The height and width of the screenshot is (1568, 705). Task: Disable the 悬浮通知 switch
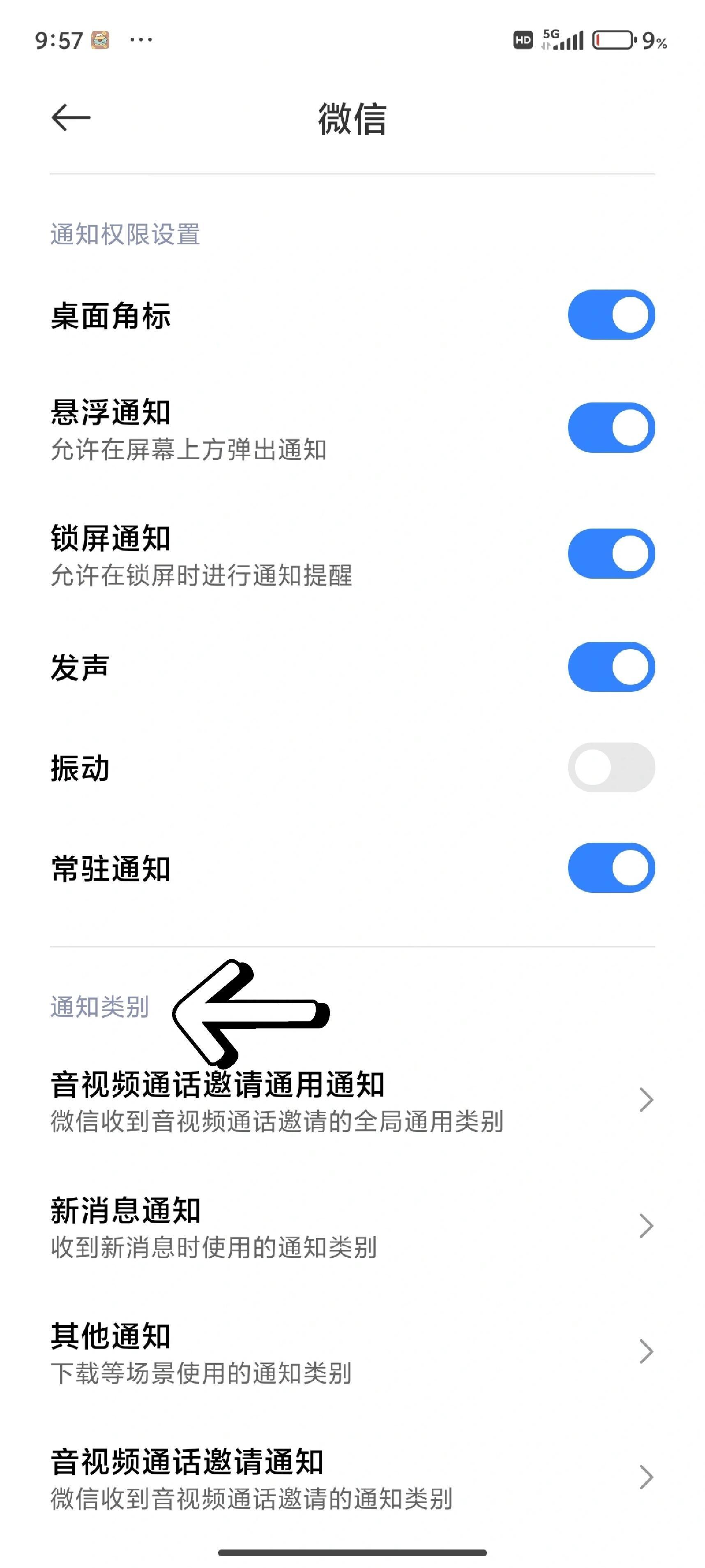tap(611, 427)
